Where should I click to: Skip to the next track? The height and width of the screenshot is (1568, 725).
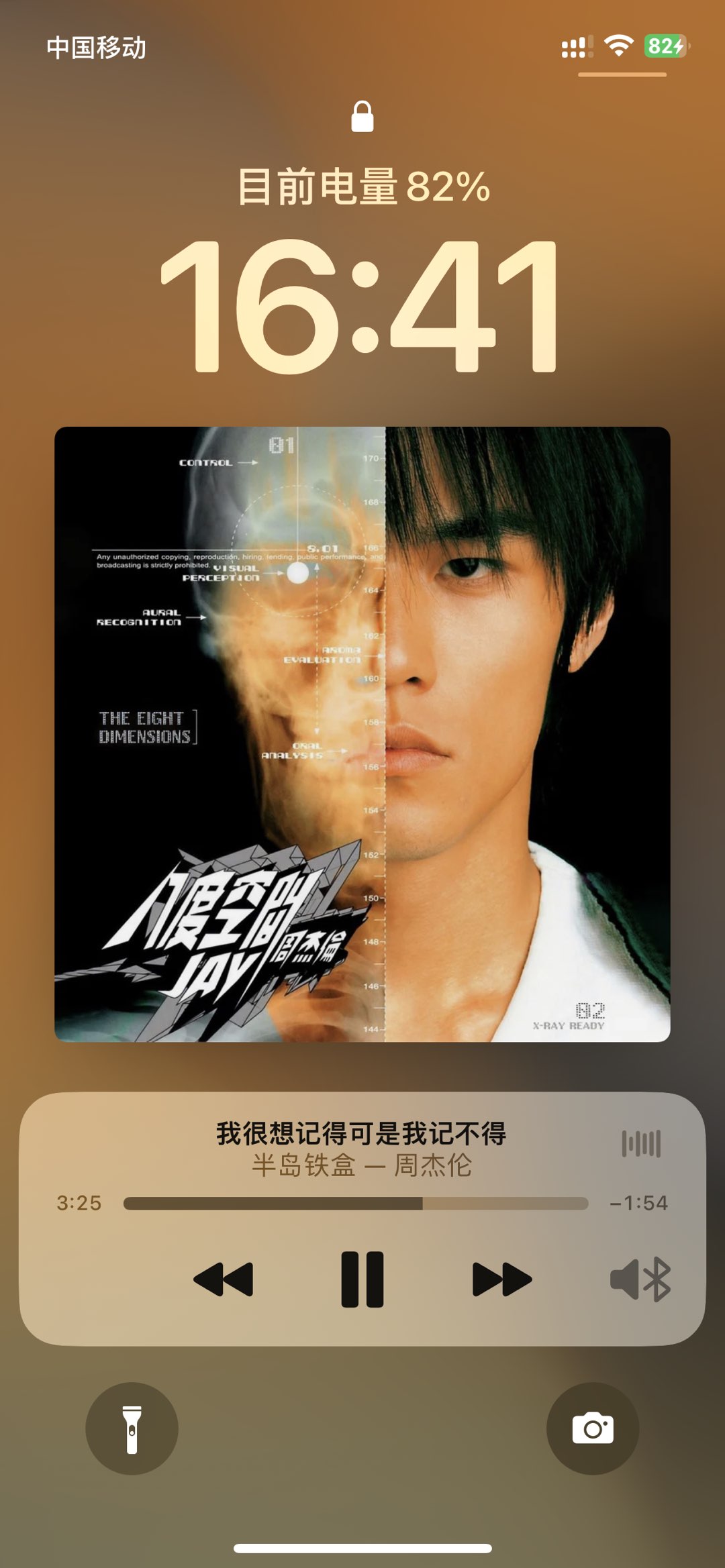point(501,1279)
